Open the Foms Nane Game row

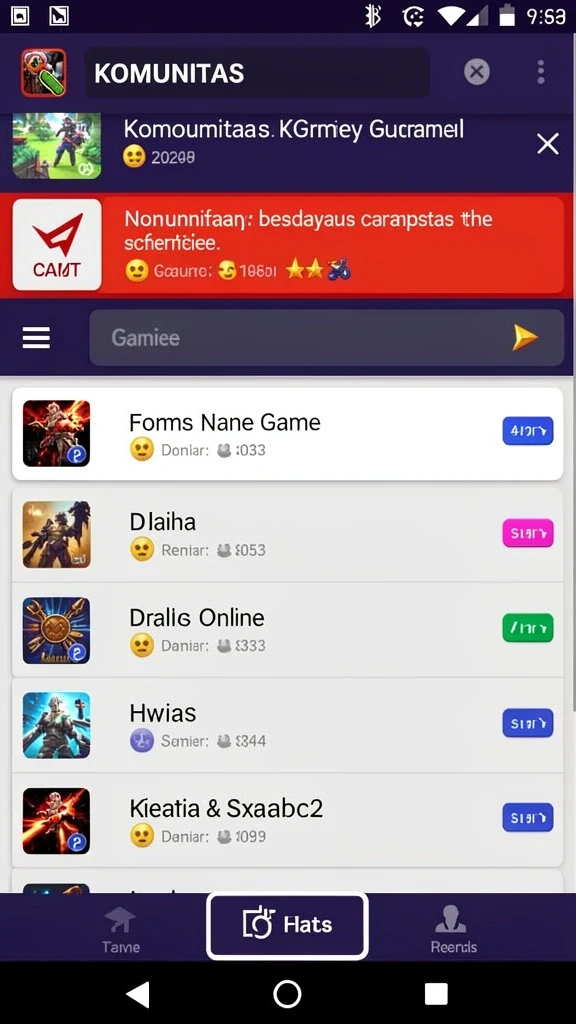[287, 434]
